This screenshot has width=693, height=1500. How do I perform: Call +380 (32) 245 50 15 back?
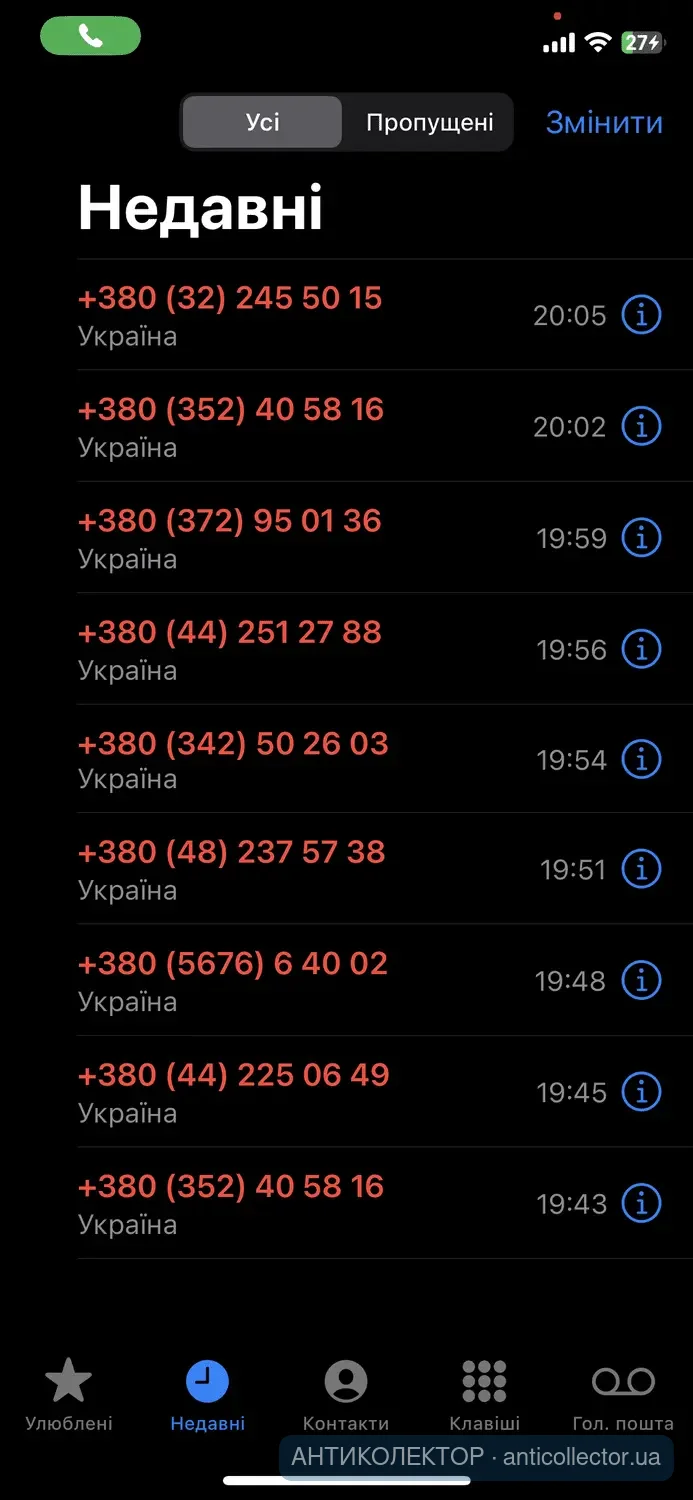click(x=230, y=299)
